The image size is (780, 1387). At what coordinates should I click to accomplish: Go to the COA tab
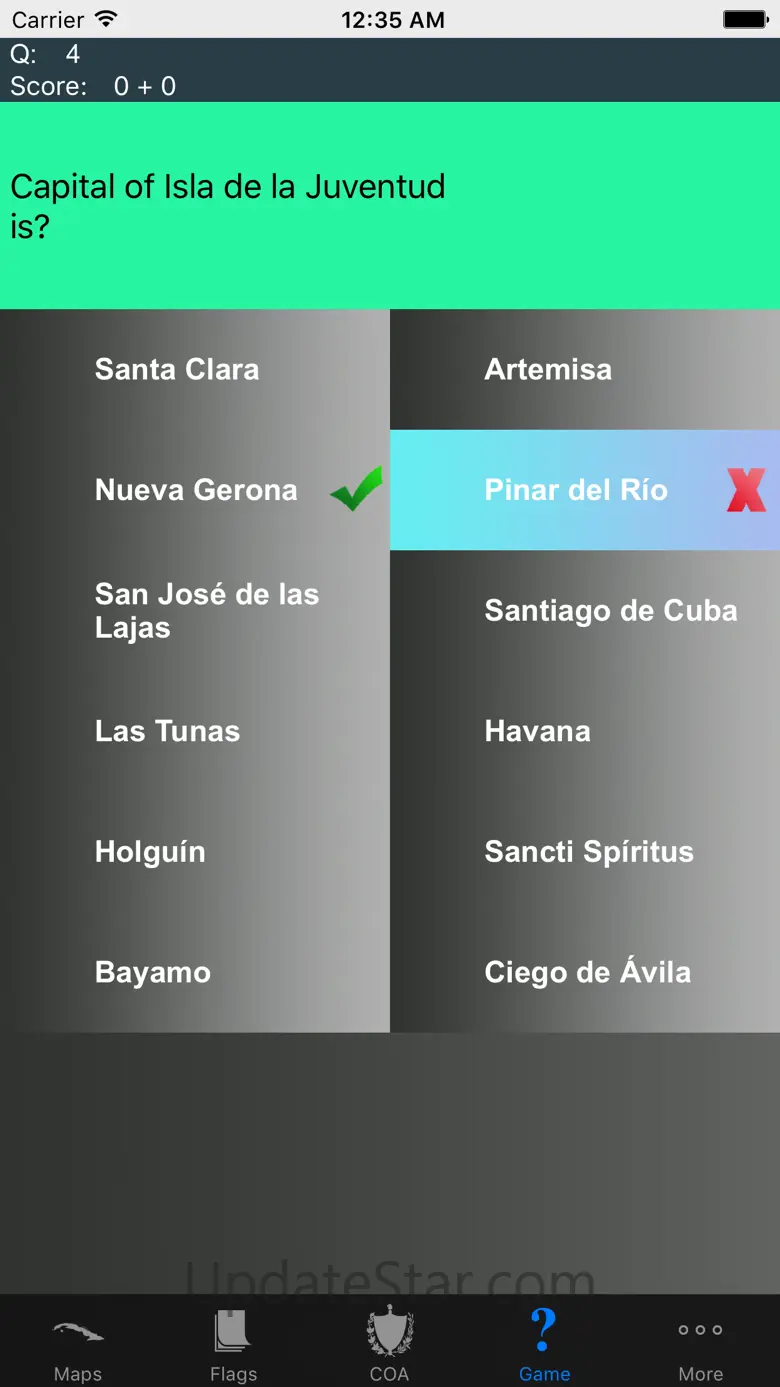390,1345
